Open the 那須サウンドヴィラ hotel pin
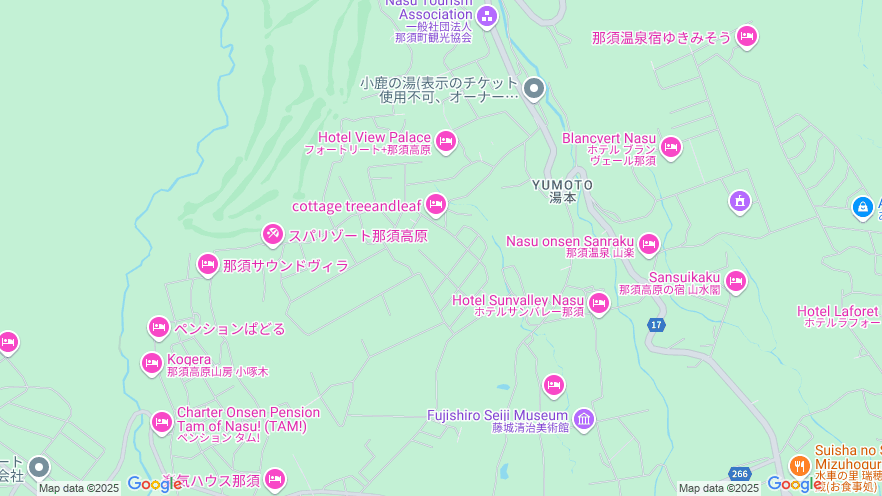The image size is (882, 496). (208, 264)
